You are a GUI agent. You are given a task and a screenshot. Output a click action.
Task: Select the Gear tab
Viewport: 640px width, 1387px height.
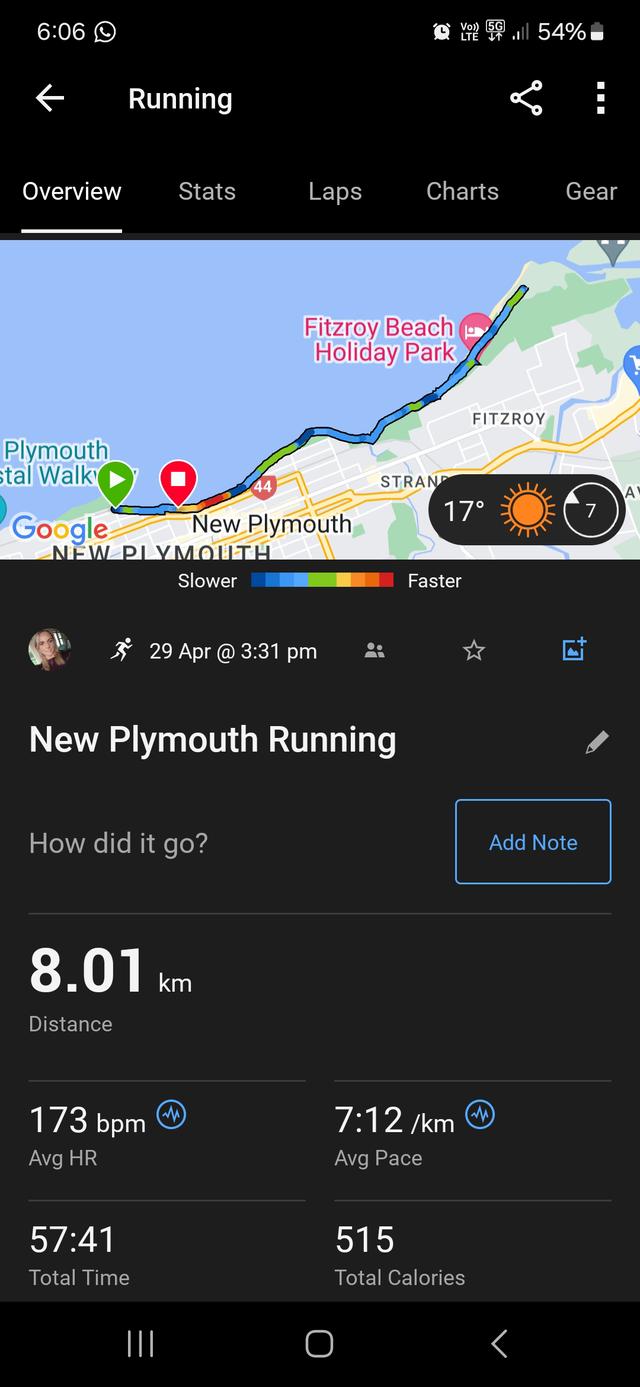591,191
